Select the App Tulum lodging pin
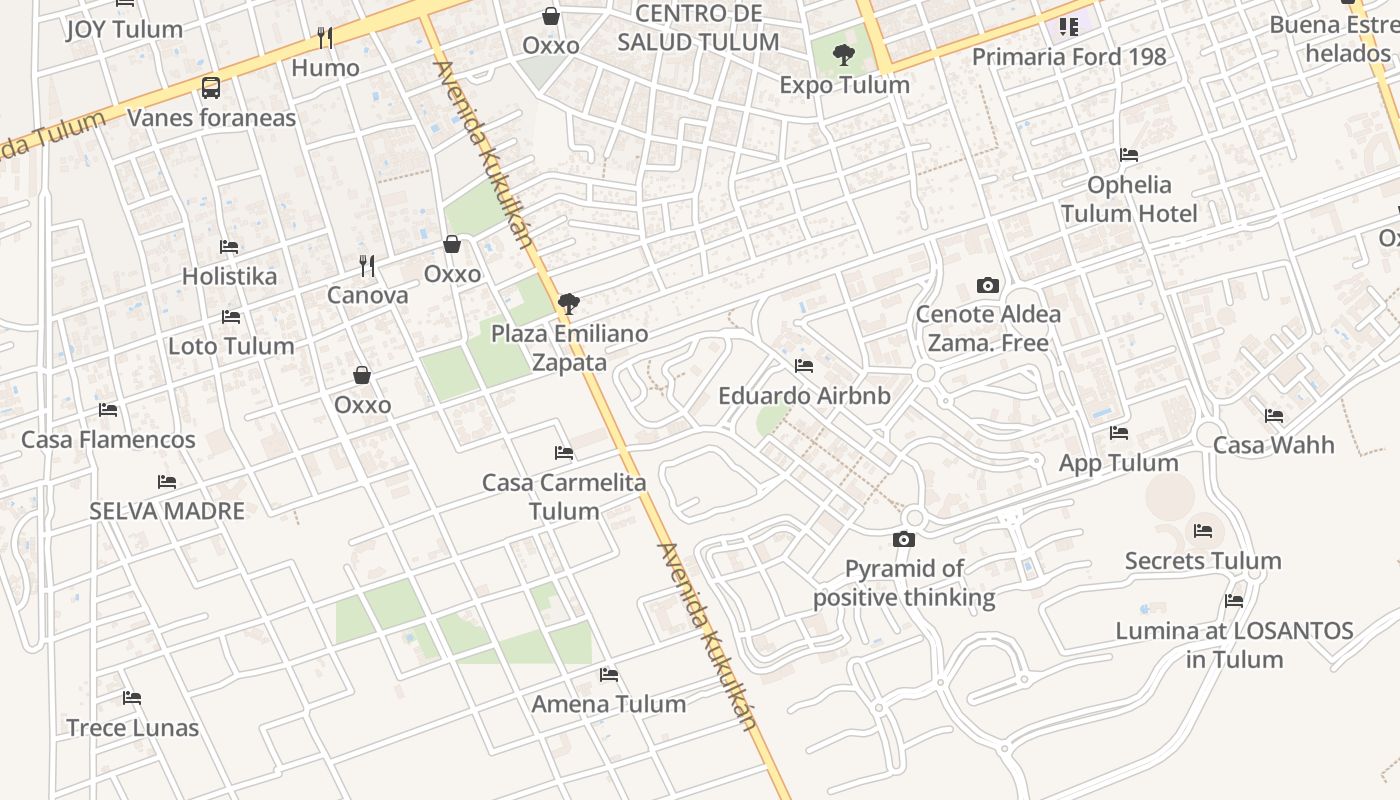This screenshot has height=800, width=1400. [x=1119, y=433]
